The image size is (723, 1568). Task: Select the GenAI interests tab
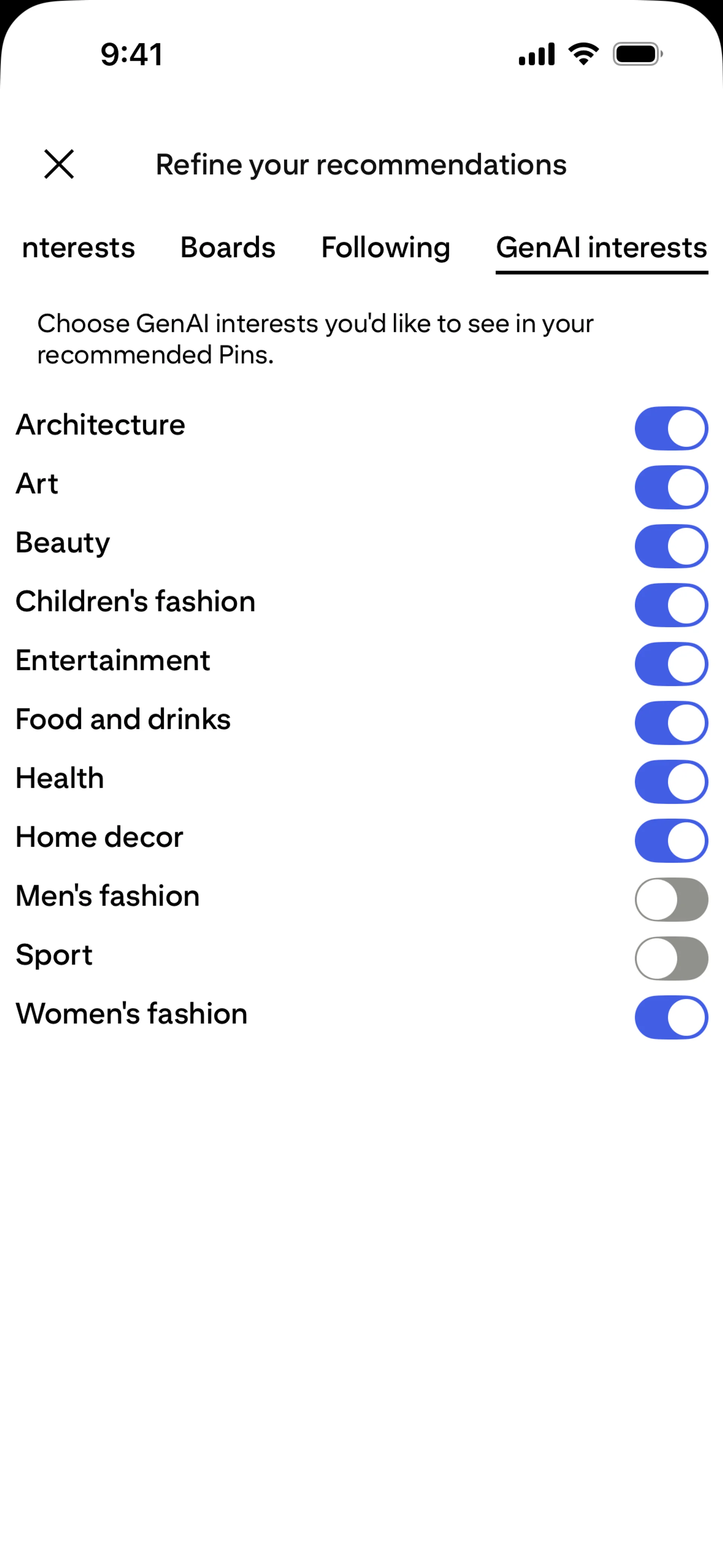601,248
